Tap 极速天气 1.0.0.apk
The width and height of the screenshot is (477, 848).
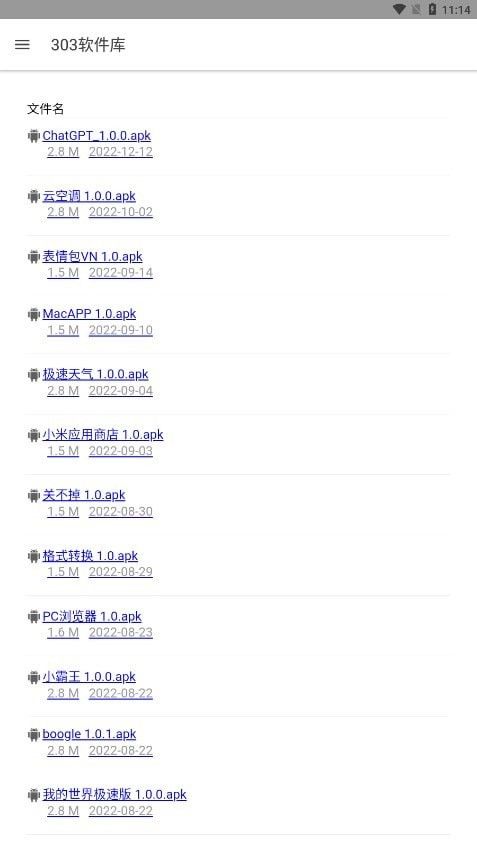coord(95,374)
